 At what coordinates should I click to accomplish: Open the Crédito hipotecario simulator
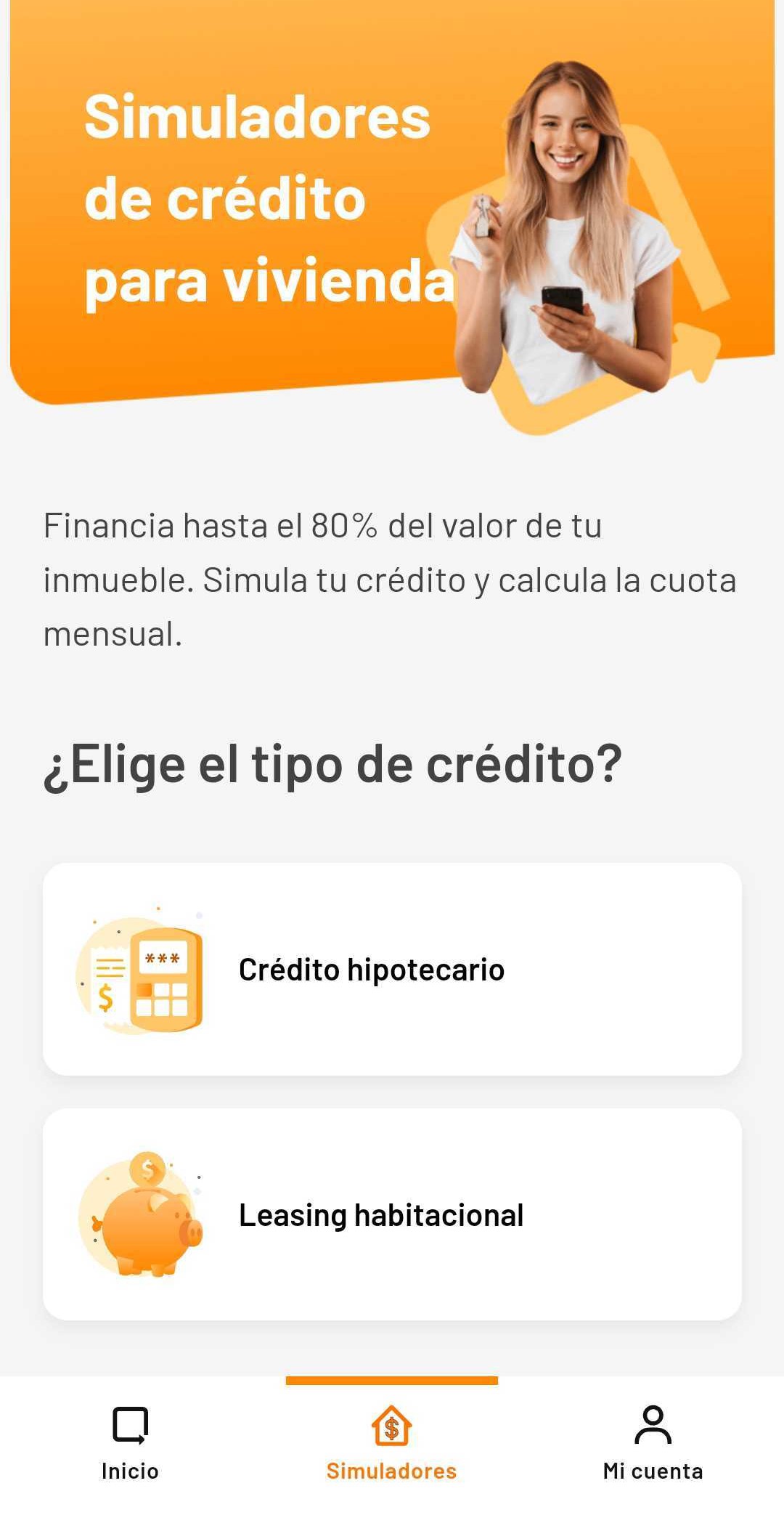pyautogui.click(x=392, y=969)
